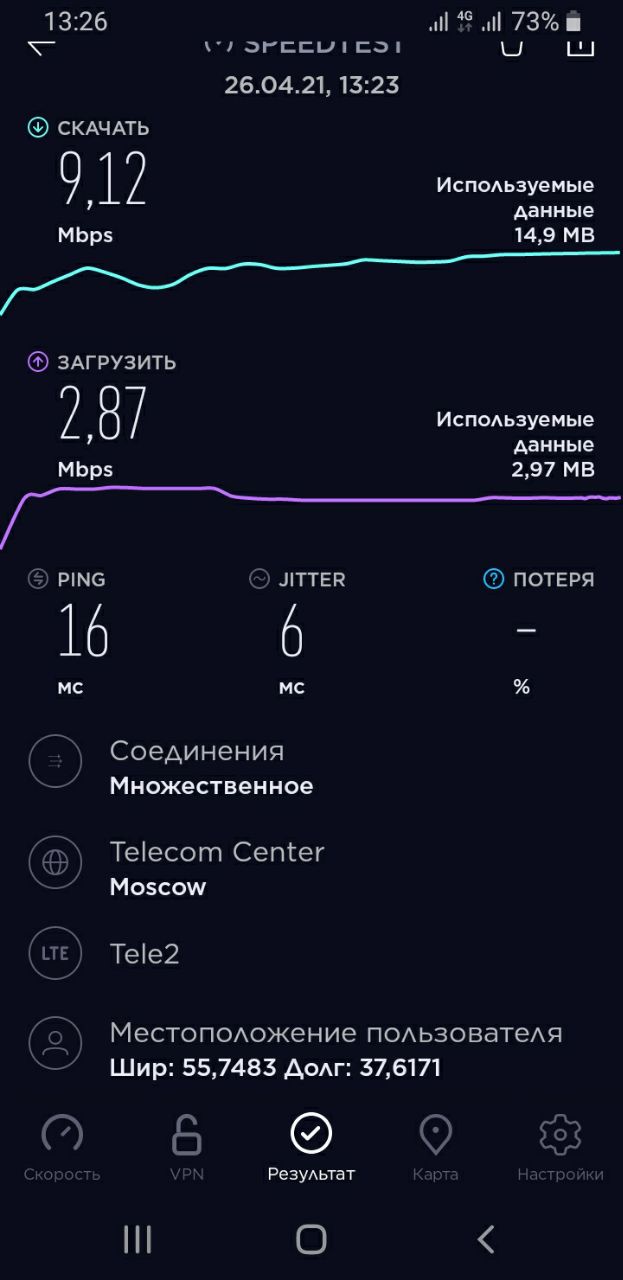The width and height of the screenshot is (623, 1280).
Task: Tap the system home button
Action: coord(311,1239)
